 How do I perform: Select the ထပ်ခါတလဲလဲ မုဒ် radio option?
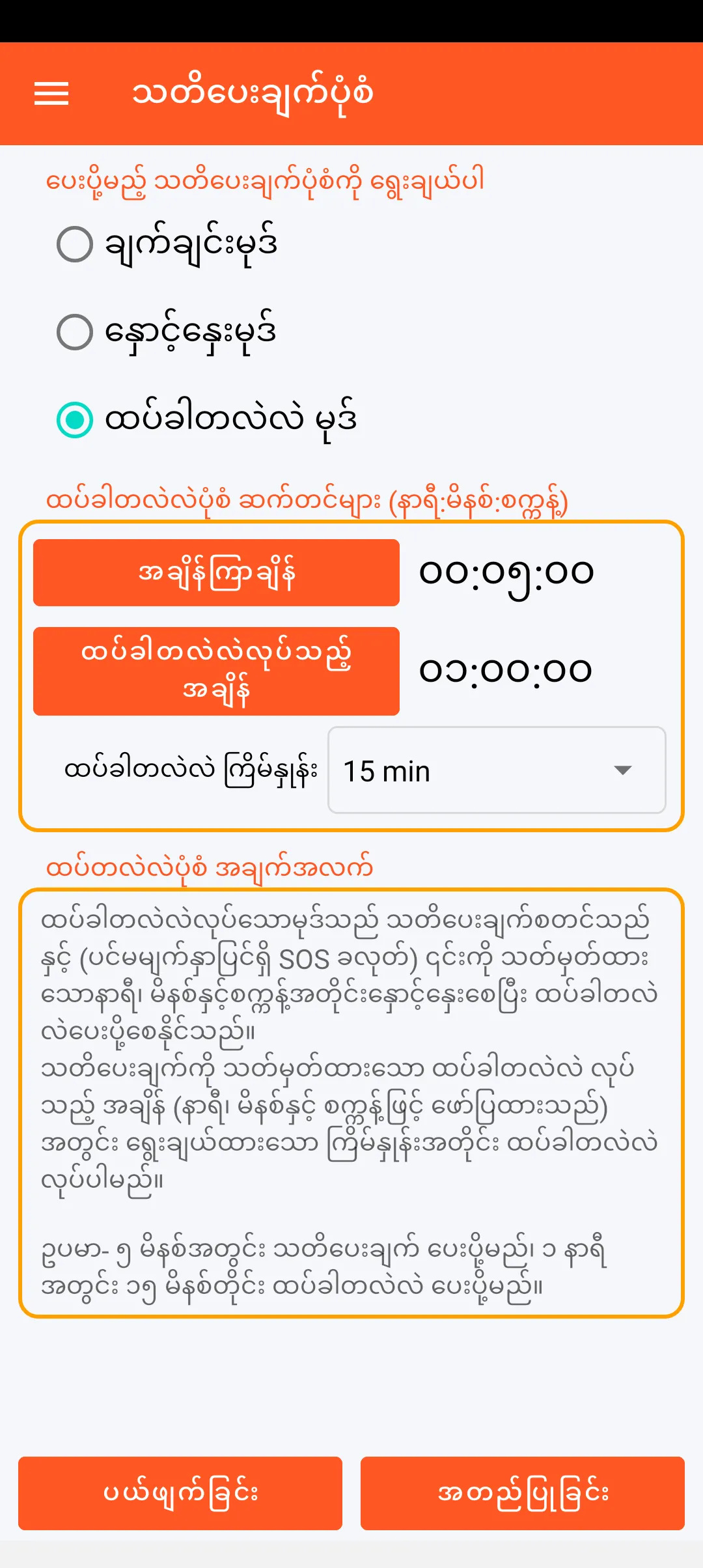tap(75, 420)
